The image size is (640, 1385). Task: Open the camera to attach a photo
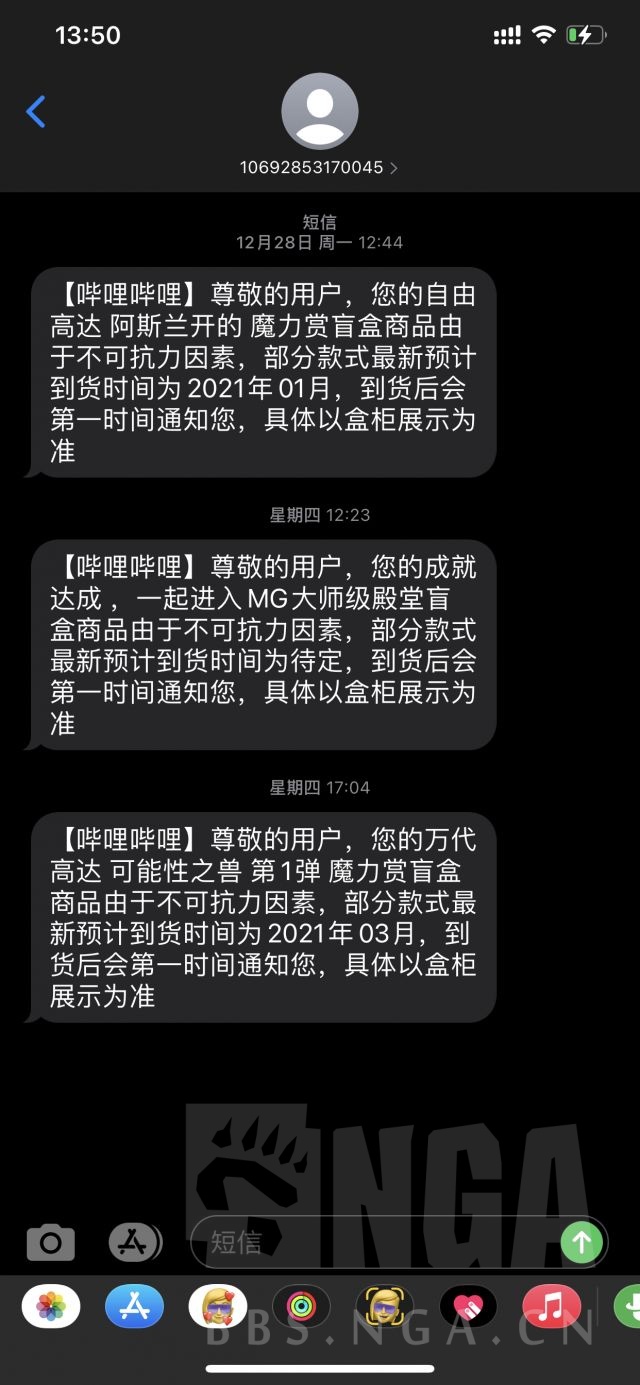click(x=50, y=1243)
